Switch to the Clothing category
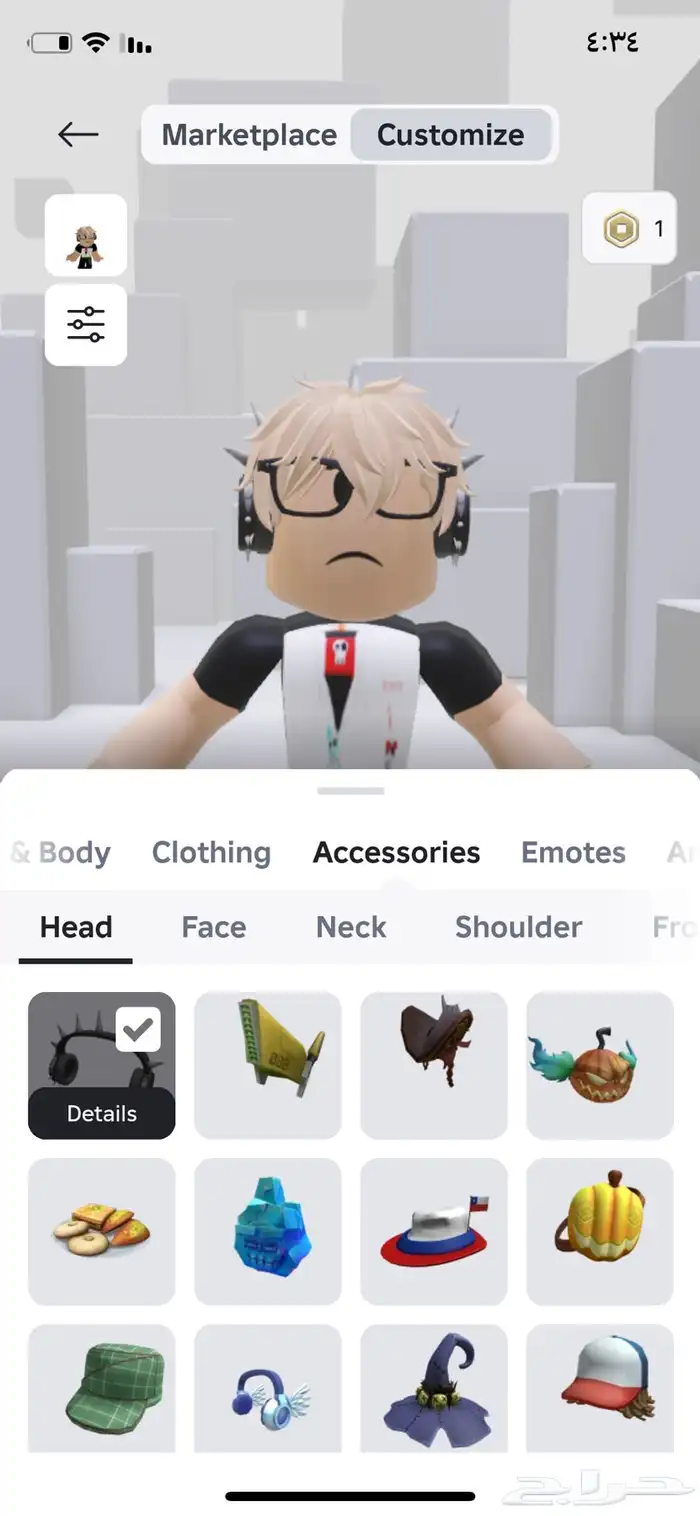The width and height of the screenshot is (700, 1516). click(211, 852)
